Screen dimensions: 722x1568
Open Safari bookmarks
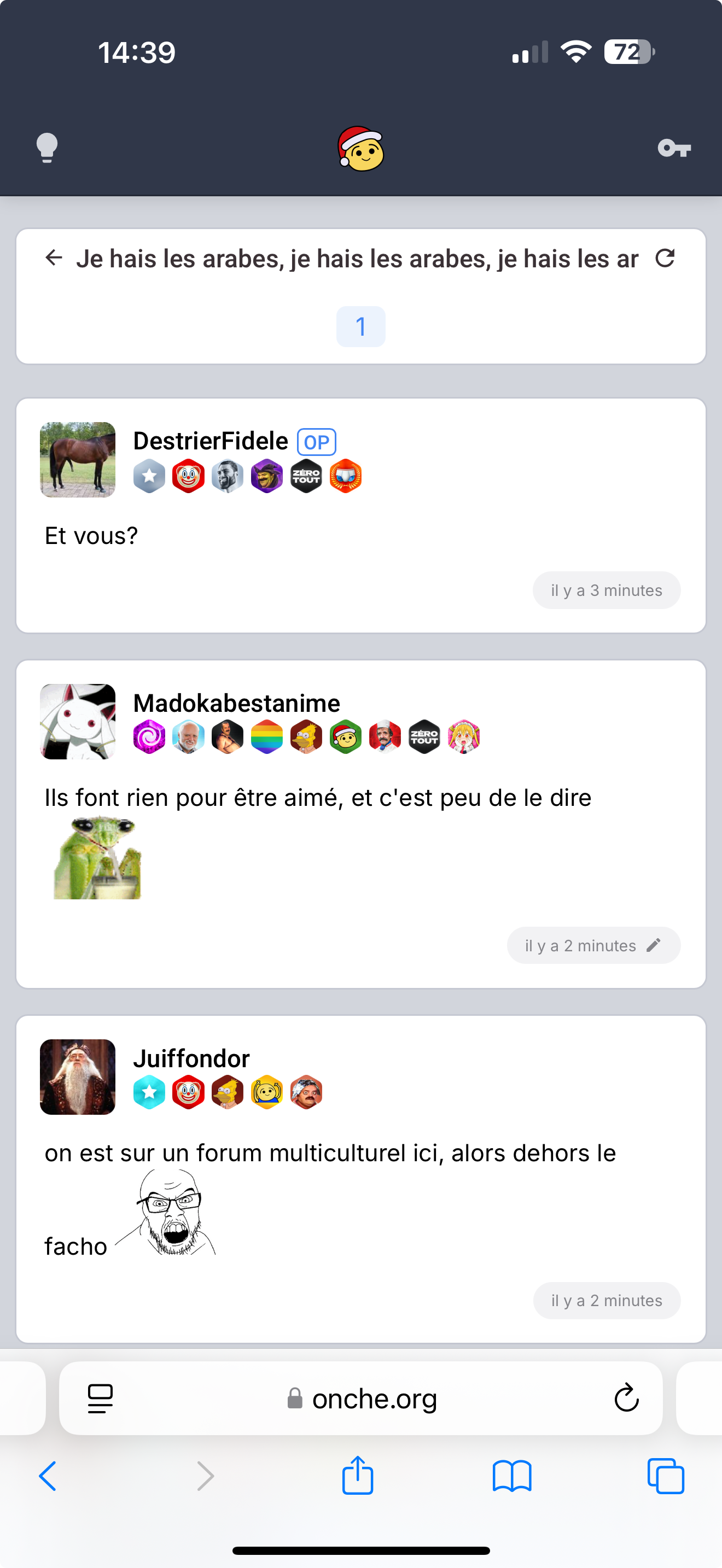[512, 1476]
